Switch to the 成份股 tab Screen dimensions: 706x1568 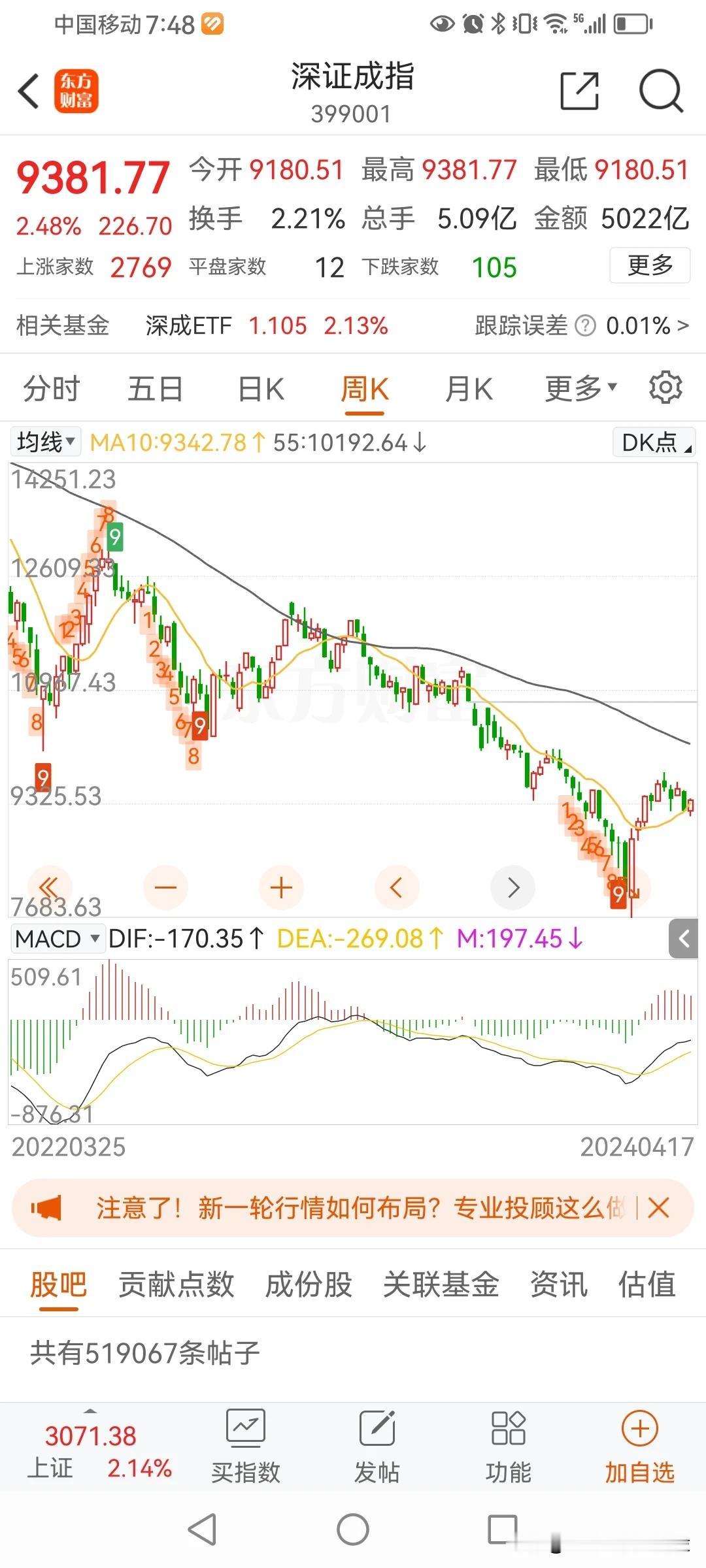[x=309, y=1284]
